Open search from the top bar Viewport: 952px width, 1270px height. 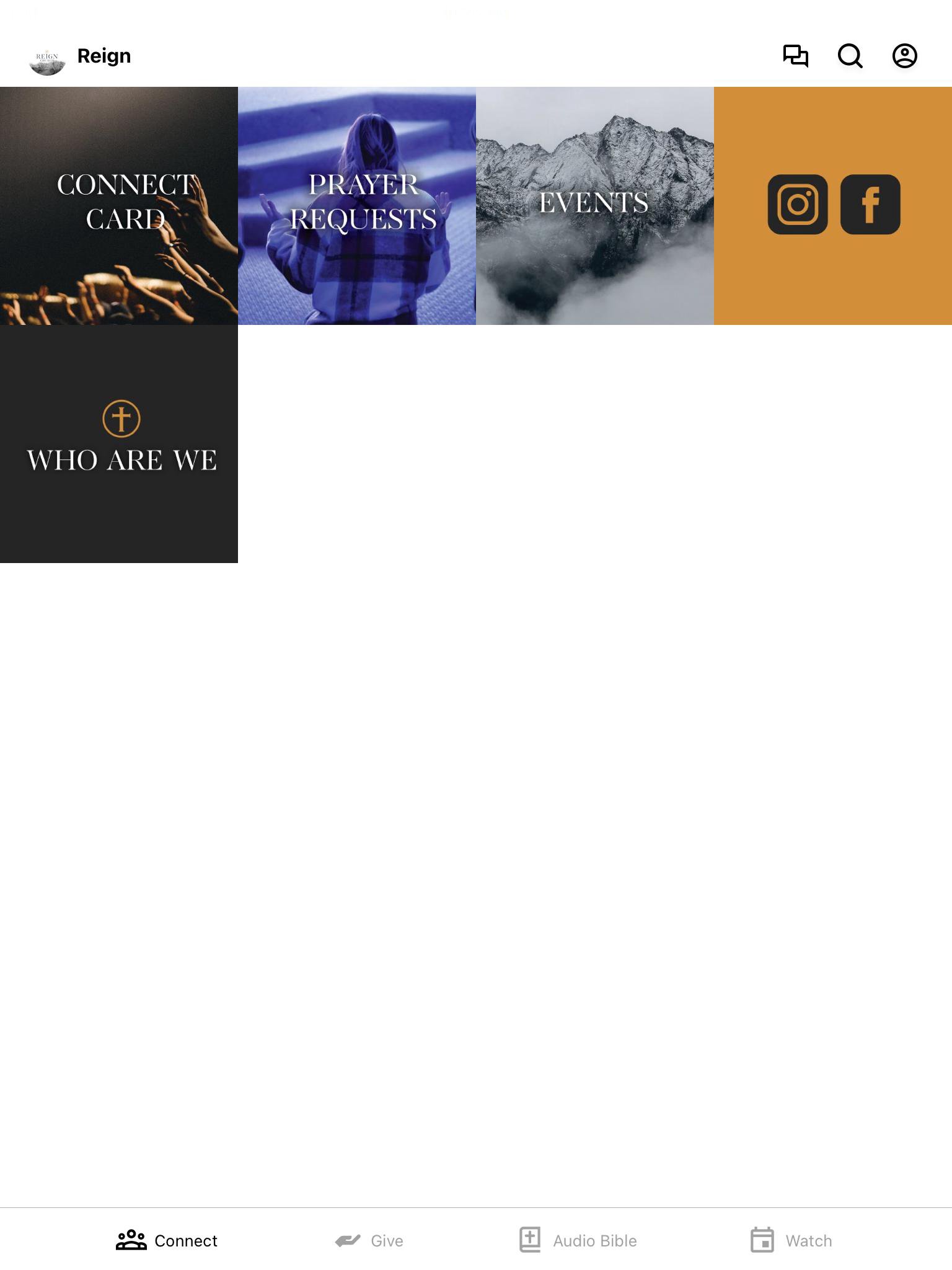pos(850,56)
